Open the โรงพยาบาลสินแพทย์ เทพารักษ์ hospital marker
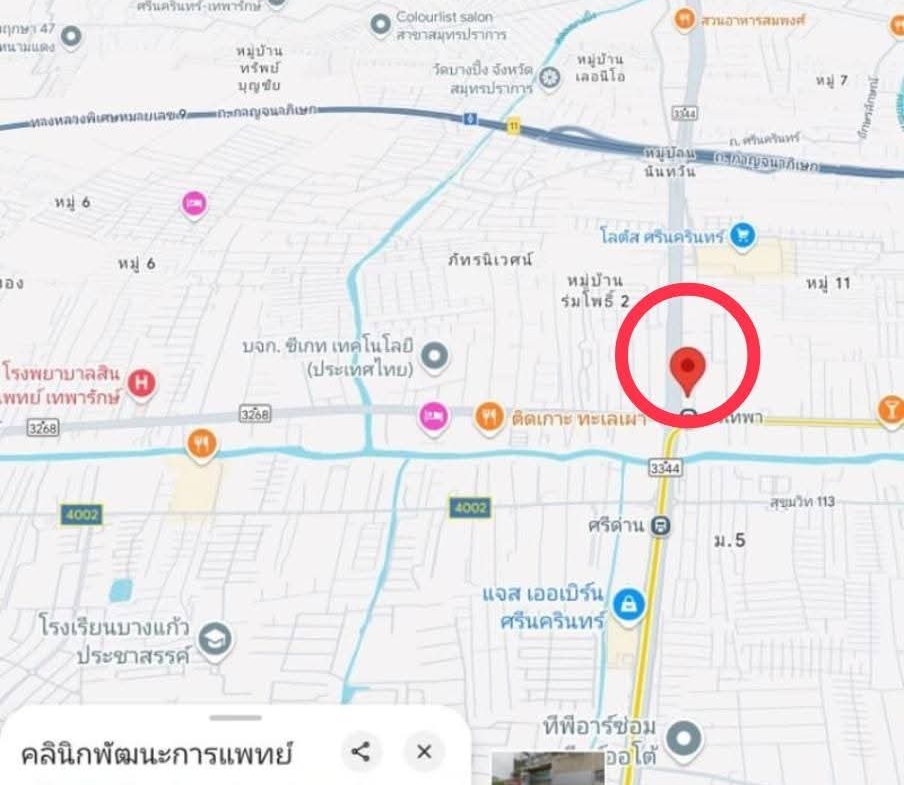The width and height of the screenshot is (904, 785). tap(144, 382)
